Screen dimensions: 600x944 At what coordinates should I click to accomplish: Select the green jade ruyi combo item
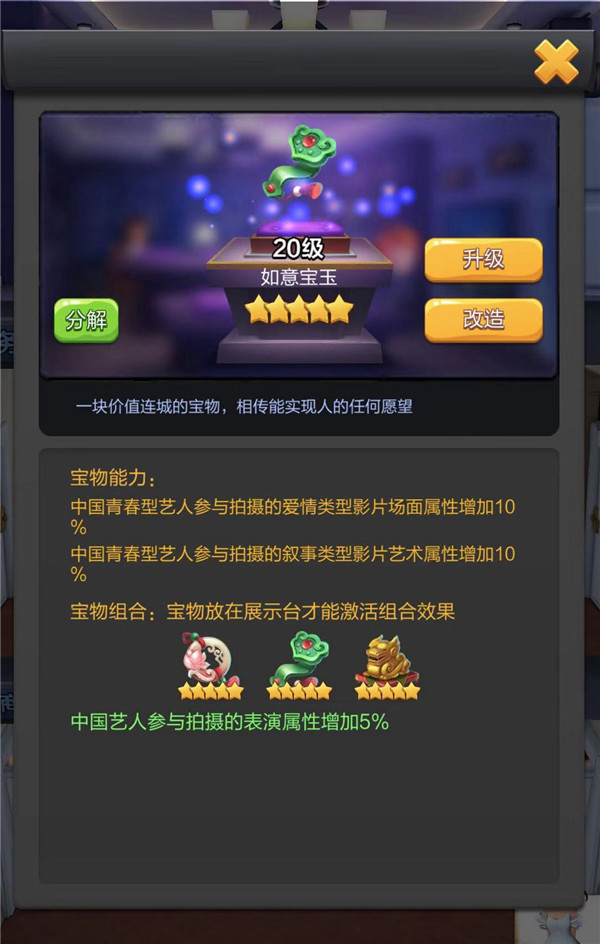(x=298, y=663)
